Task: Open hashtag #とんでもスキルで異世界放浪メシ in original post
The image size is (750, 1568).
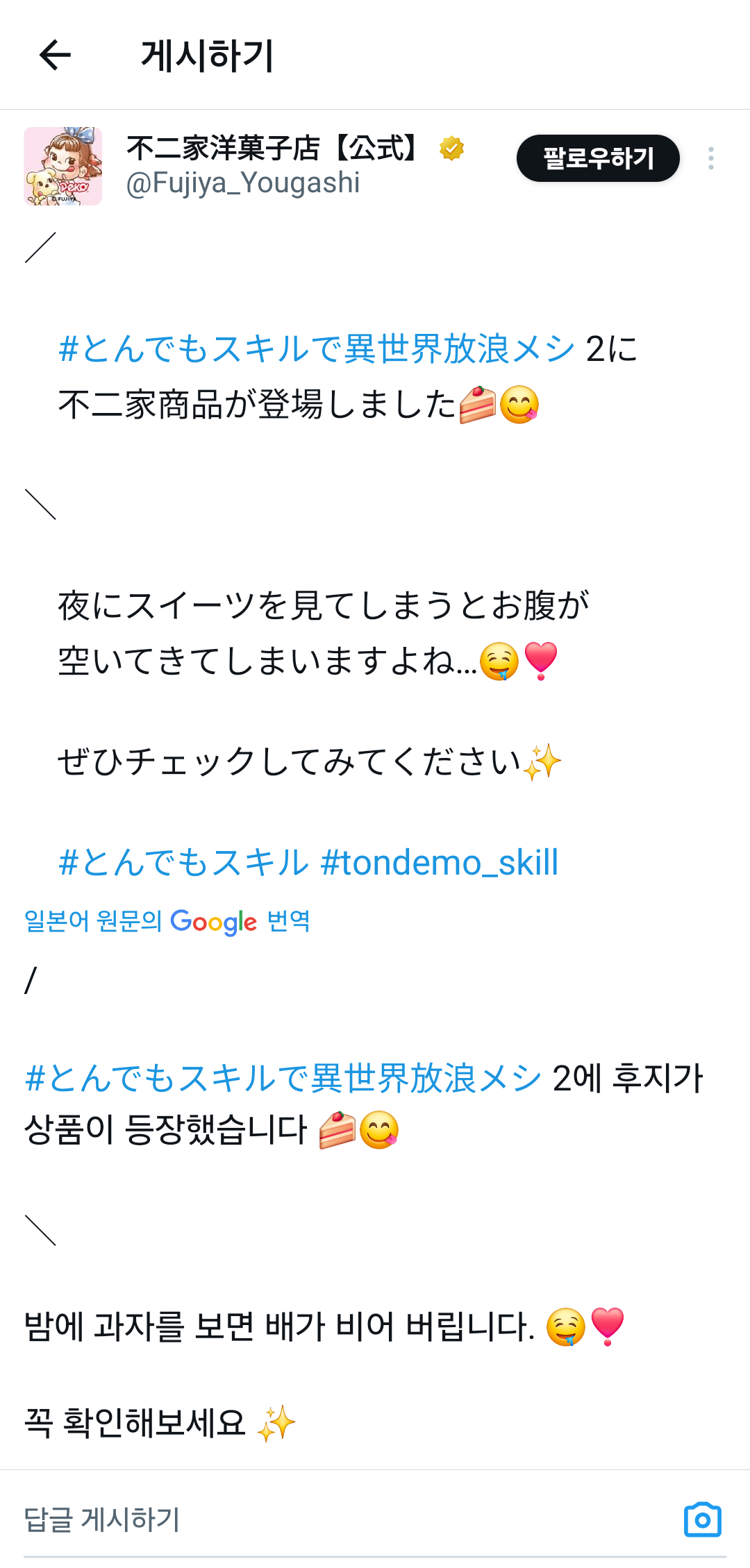Action: (317, 348)
